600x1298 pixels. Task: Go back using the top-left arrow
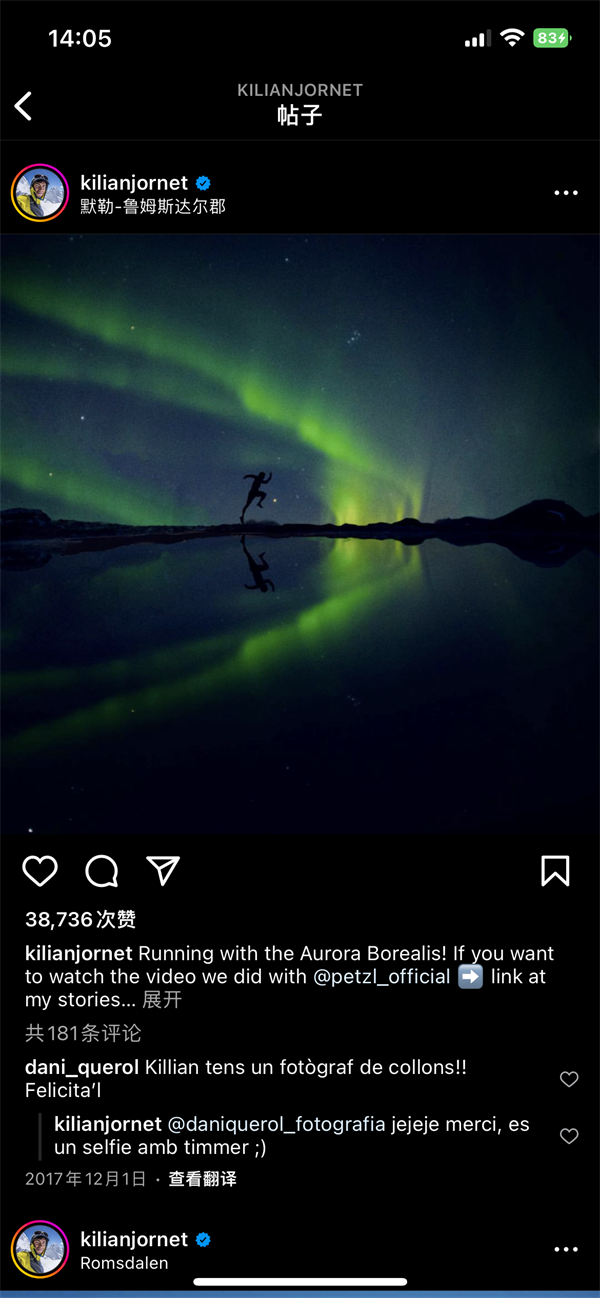(24, 105)
